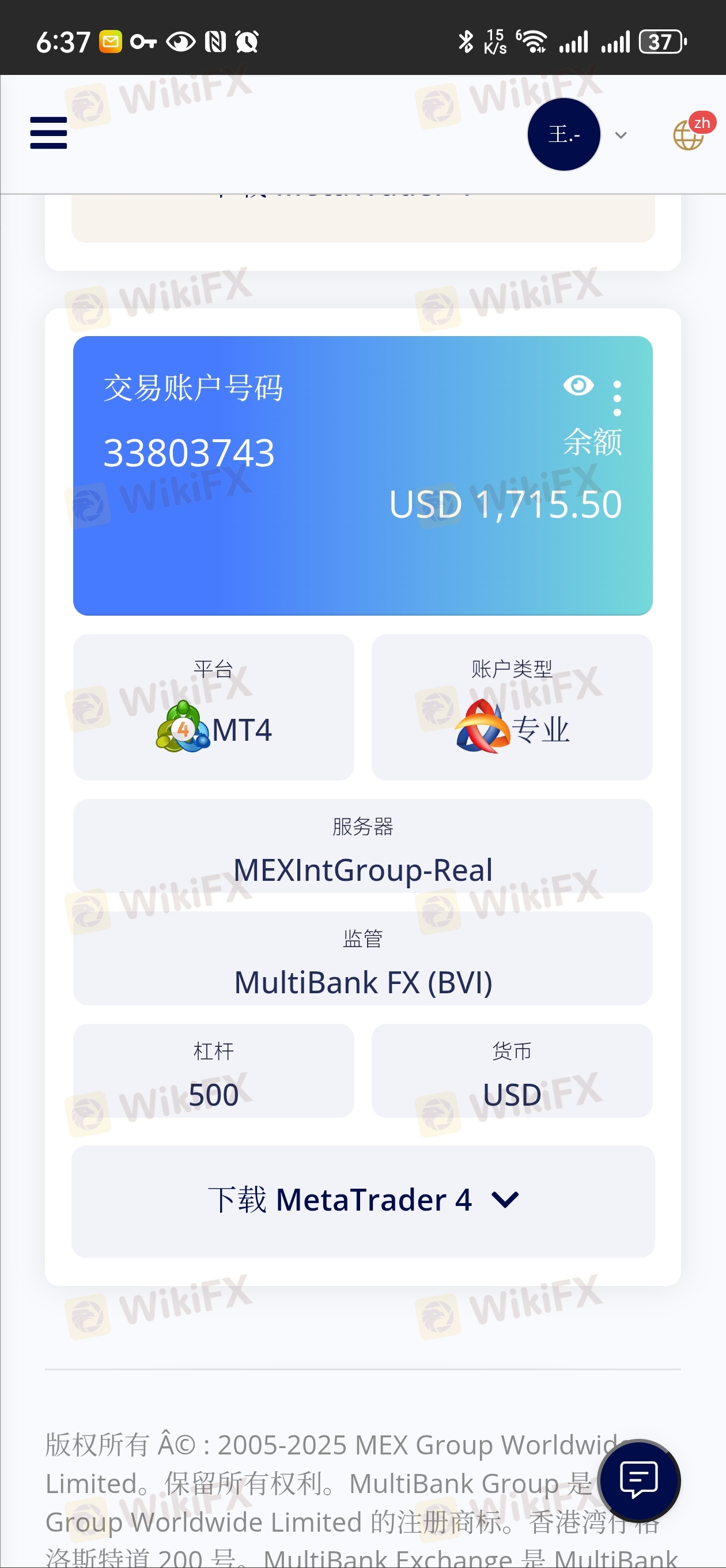
Task: Open the three-dot account options menu
Action: [617, 399]
